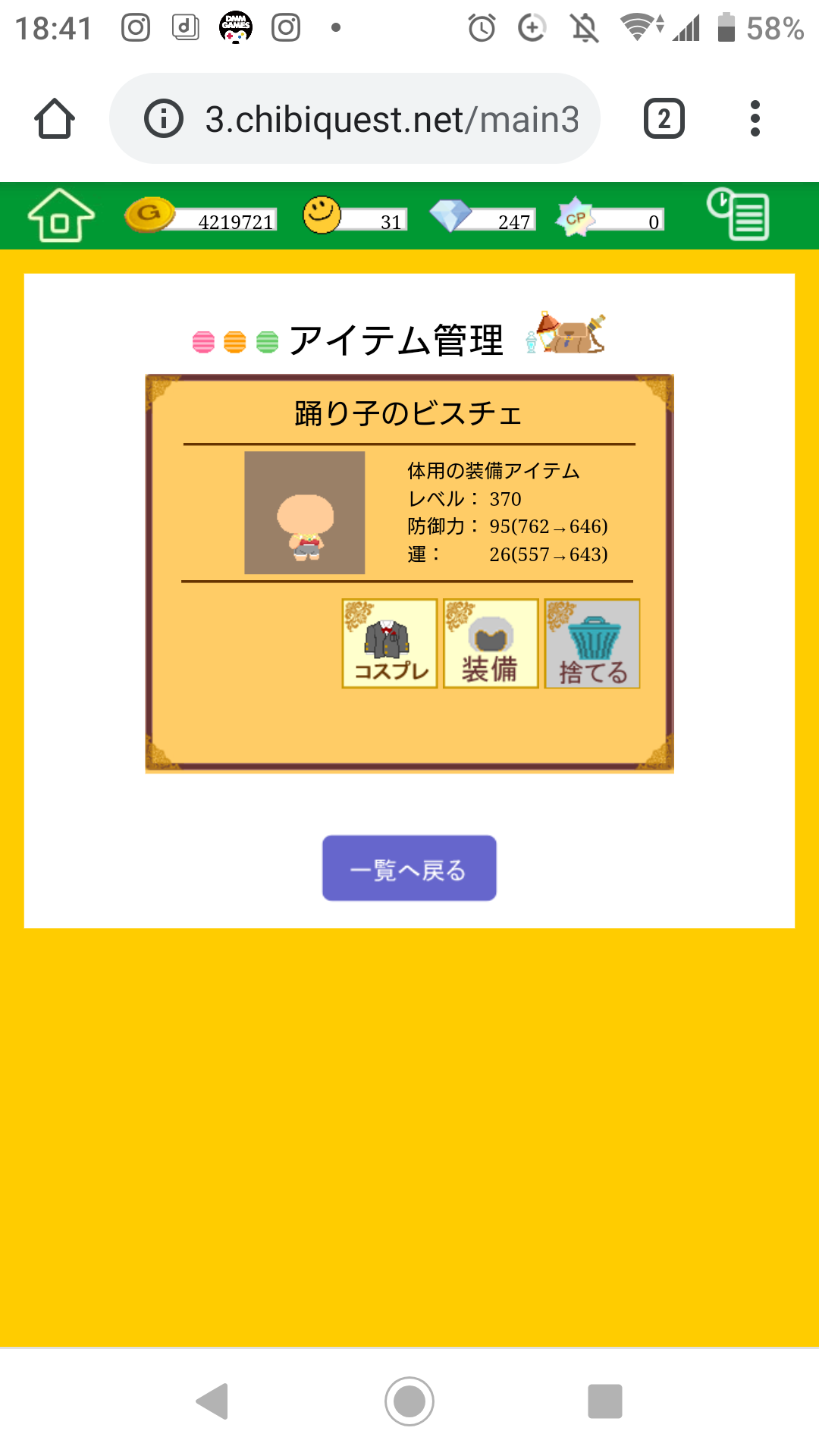
Task: Open the quest log list icon
Action: (738, 215)
